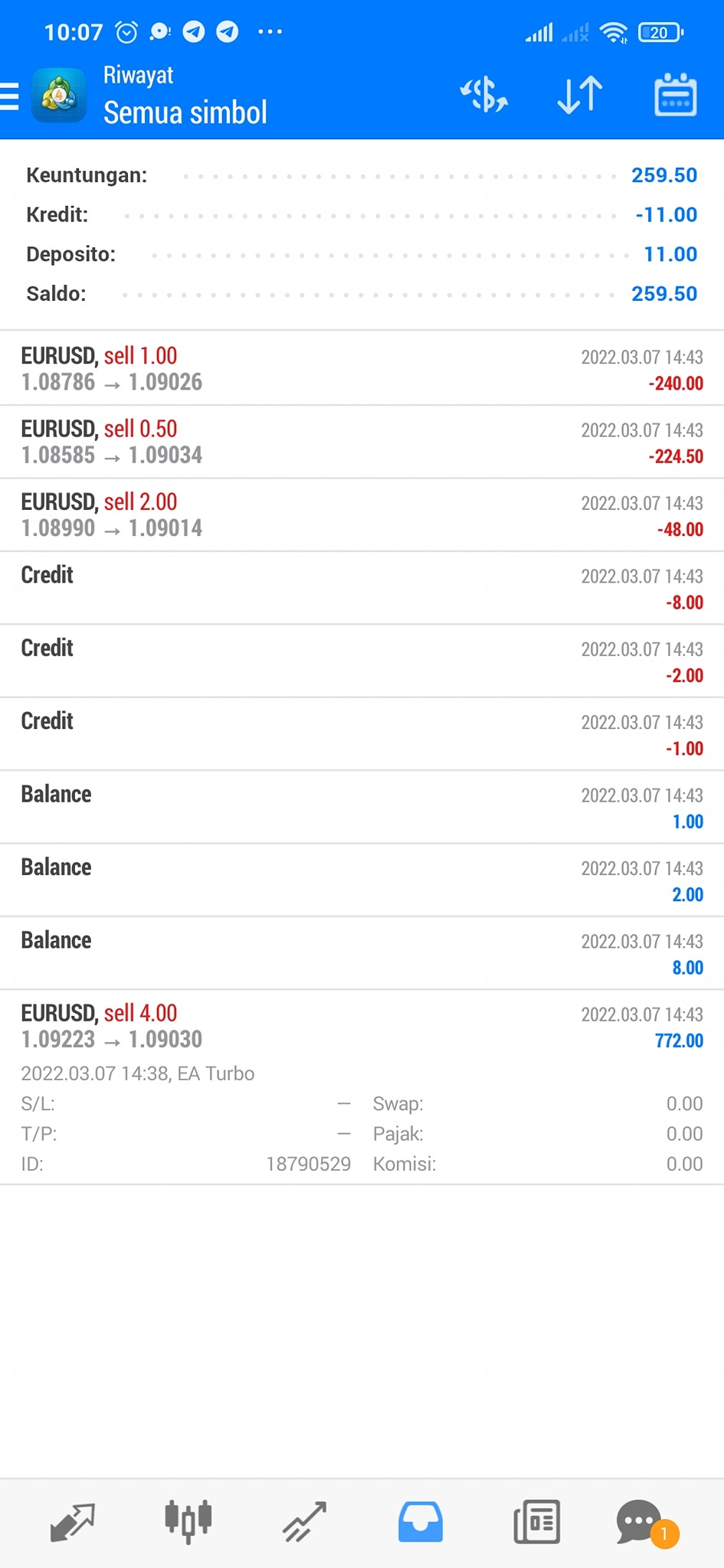724x1568 pixels.
Task: Open the Balance entry of 8.00
Action: coord(362,953)
